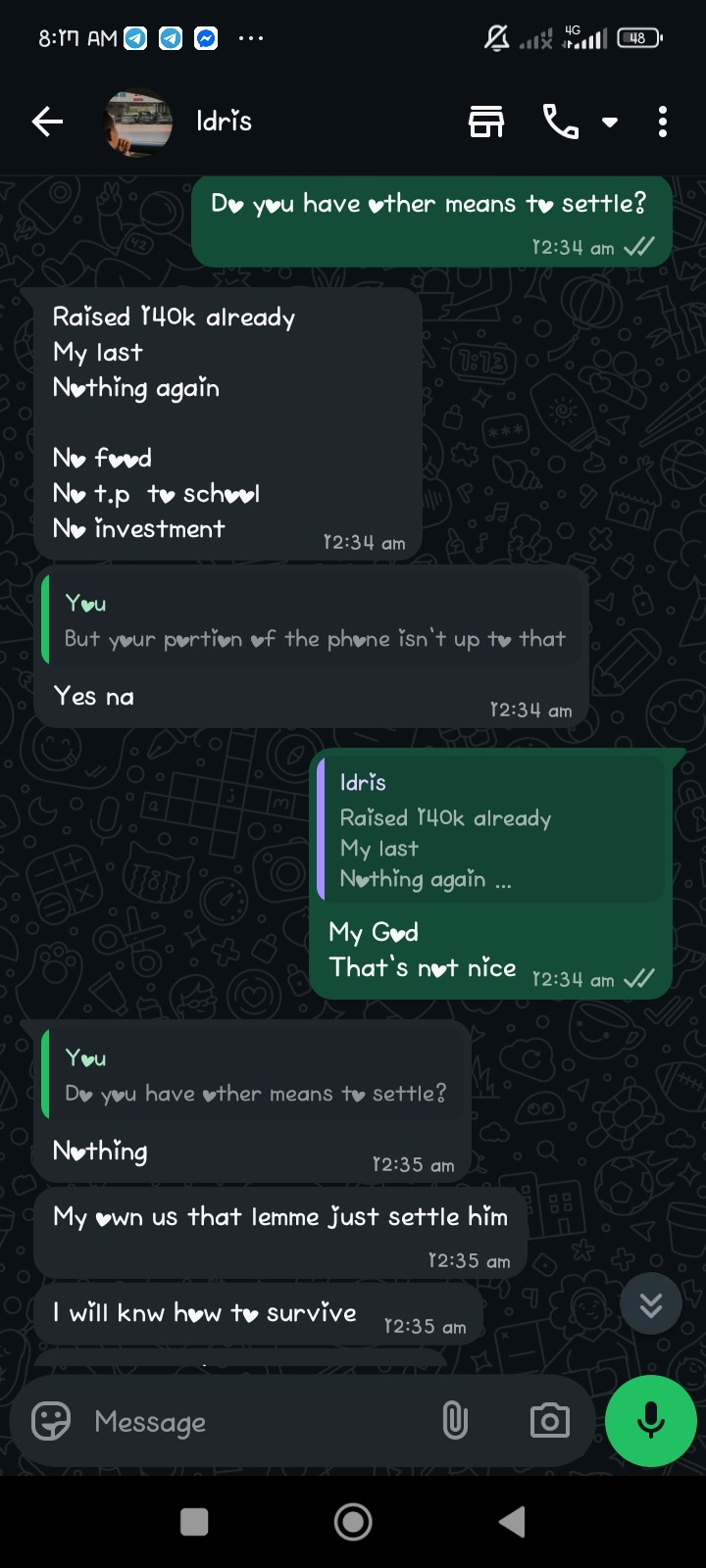Tap the system back triangle
Screen dimensions: 706x1568
[x=512, y=1522]
